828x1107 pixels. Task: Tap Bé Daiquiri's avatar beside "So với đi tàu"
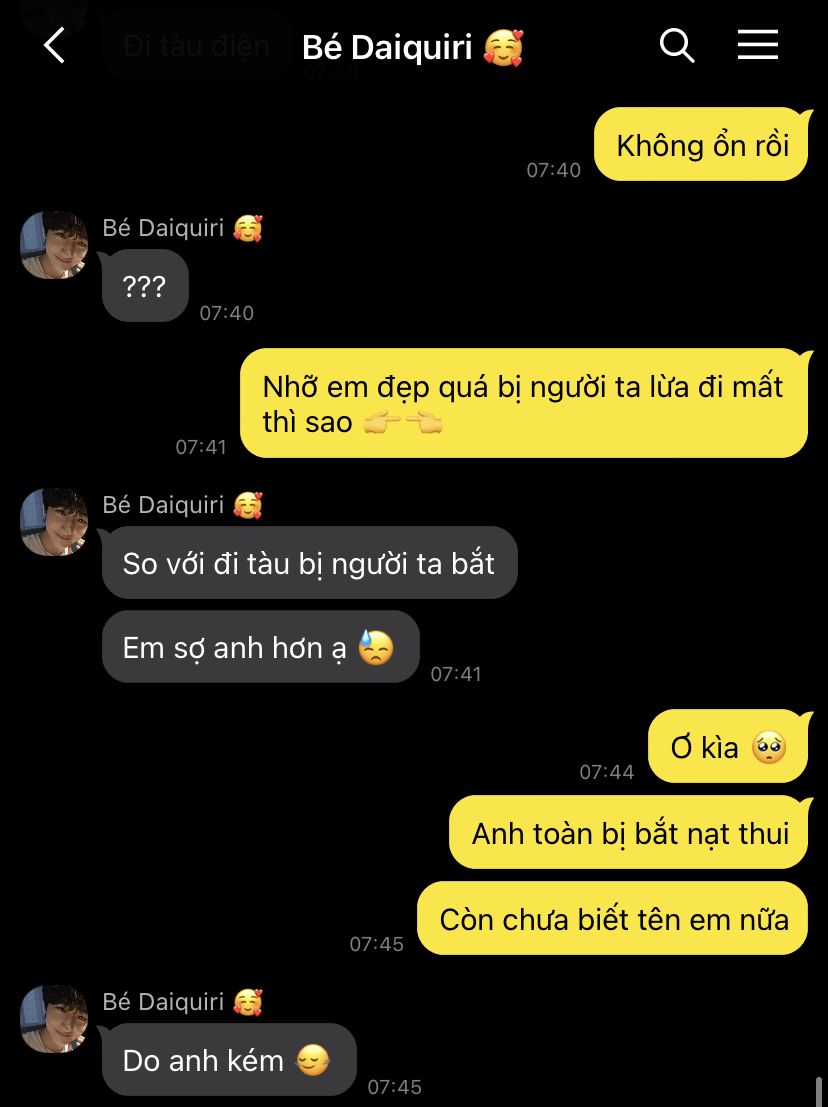[x=54, y=522]
